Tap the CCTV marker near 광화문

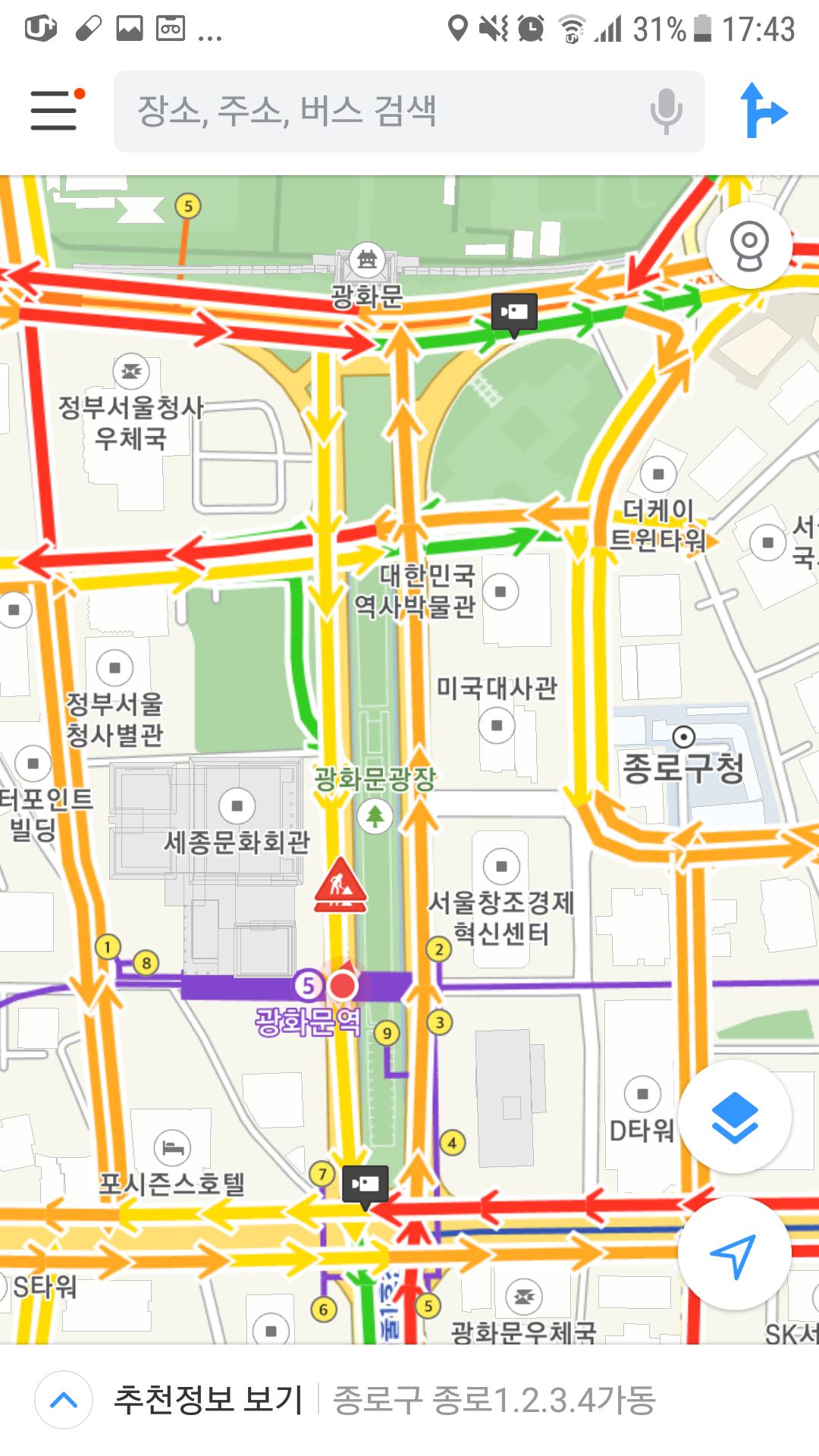[514, 312]
